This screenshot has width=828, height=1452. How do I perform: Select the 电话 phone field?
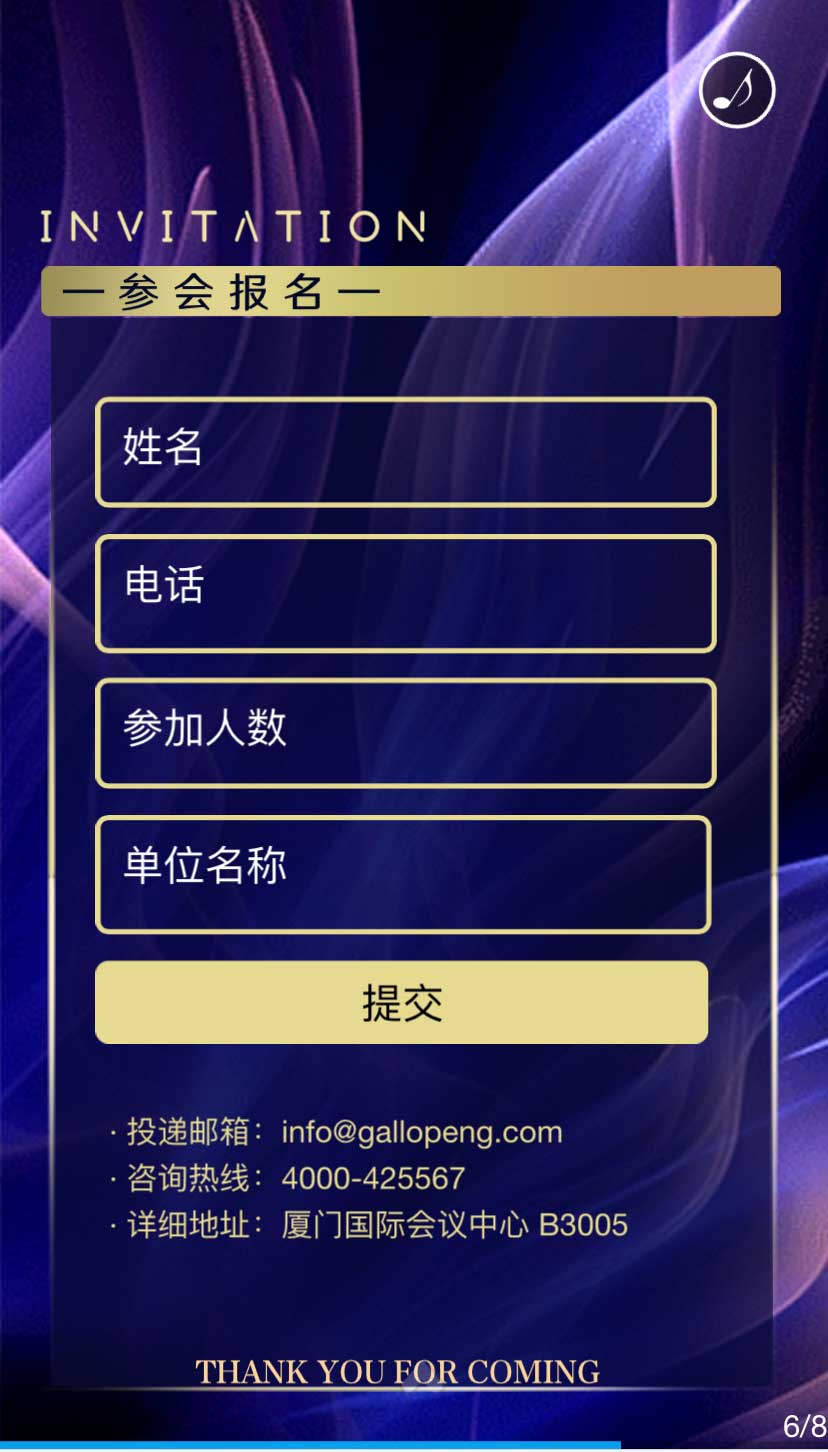coord(405,593)
